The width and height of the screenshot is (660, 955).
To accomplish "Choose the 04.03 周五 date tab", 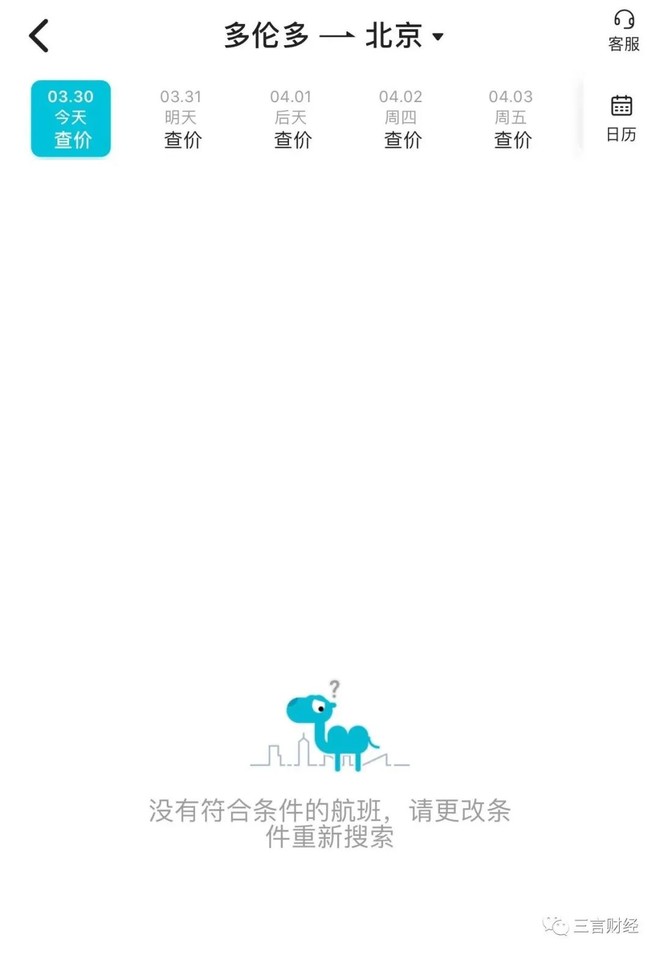I will pos(511,119).
